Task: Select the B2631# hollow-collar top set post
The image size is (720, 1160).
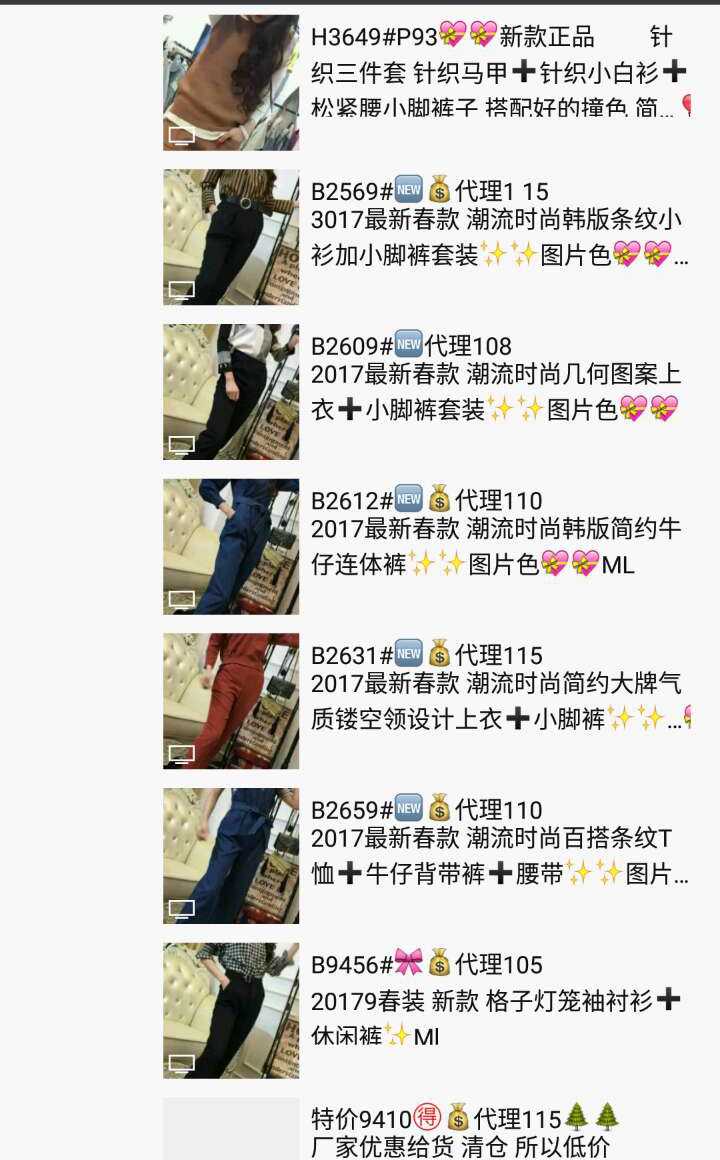Action: [427, 701]
